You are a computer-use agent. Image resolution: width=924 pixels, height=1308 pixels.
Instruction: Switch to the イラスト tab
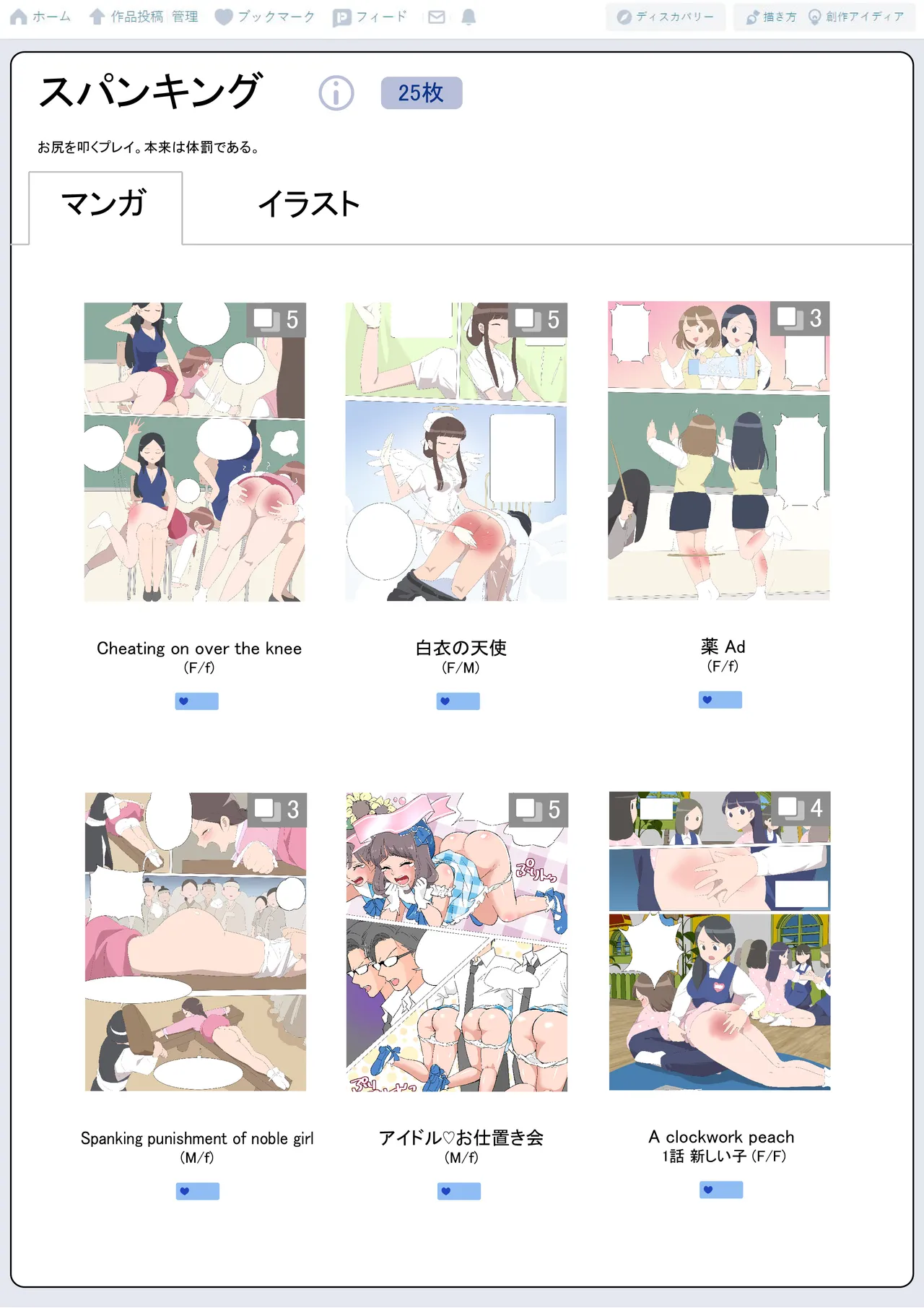tap(309, 204)
